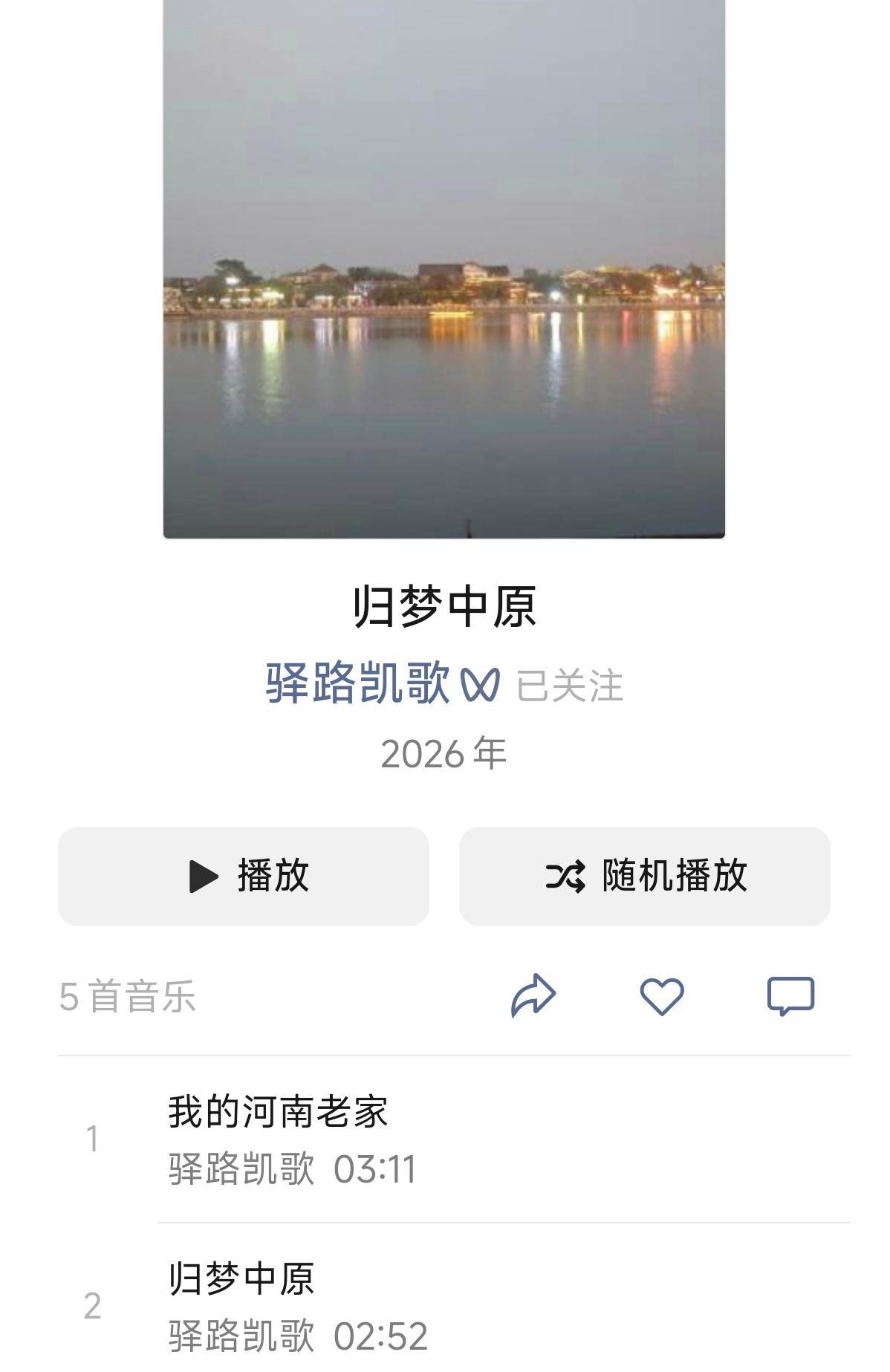The height and width of the screenshot is (1372, 890).
Task: Like this album with the heart
Action: pos(662,995)
